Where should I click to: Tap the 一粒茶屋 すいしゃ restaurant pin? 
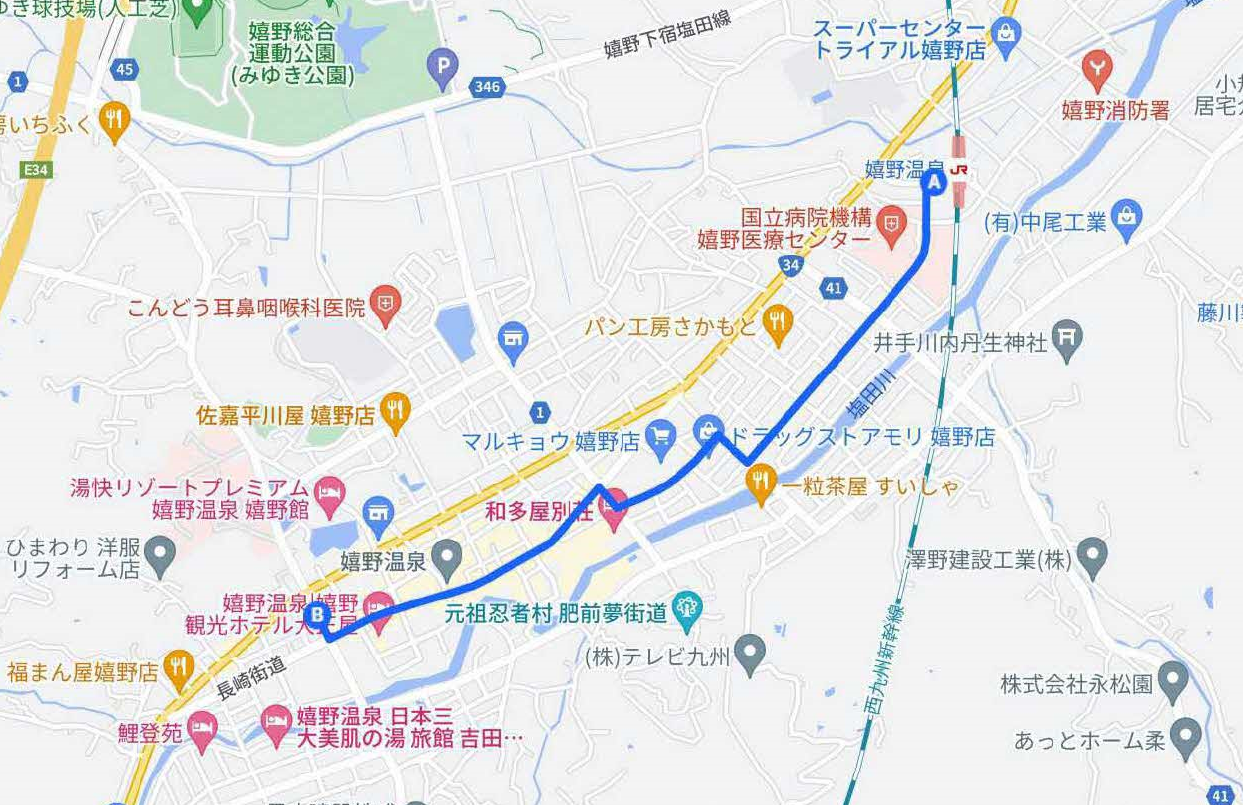pos(761,483)
